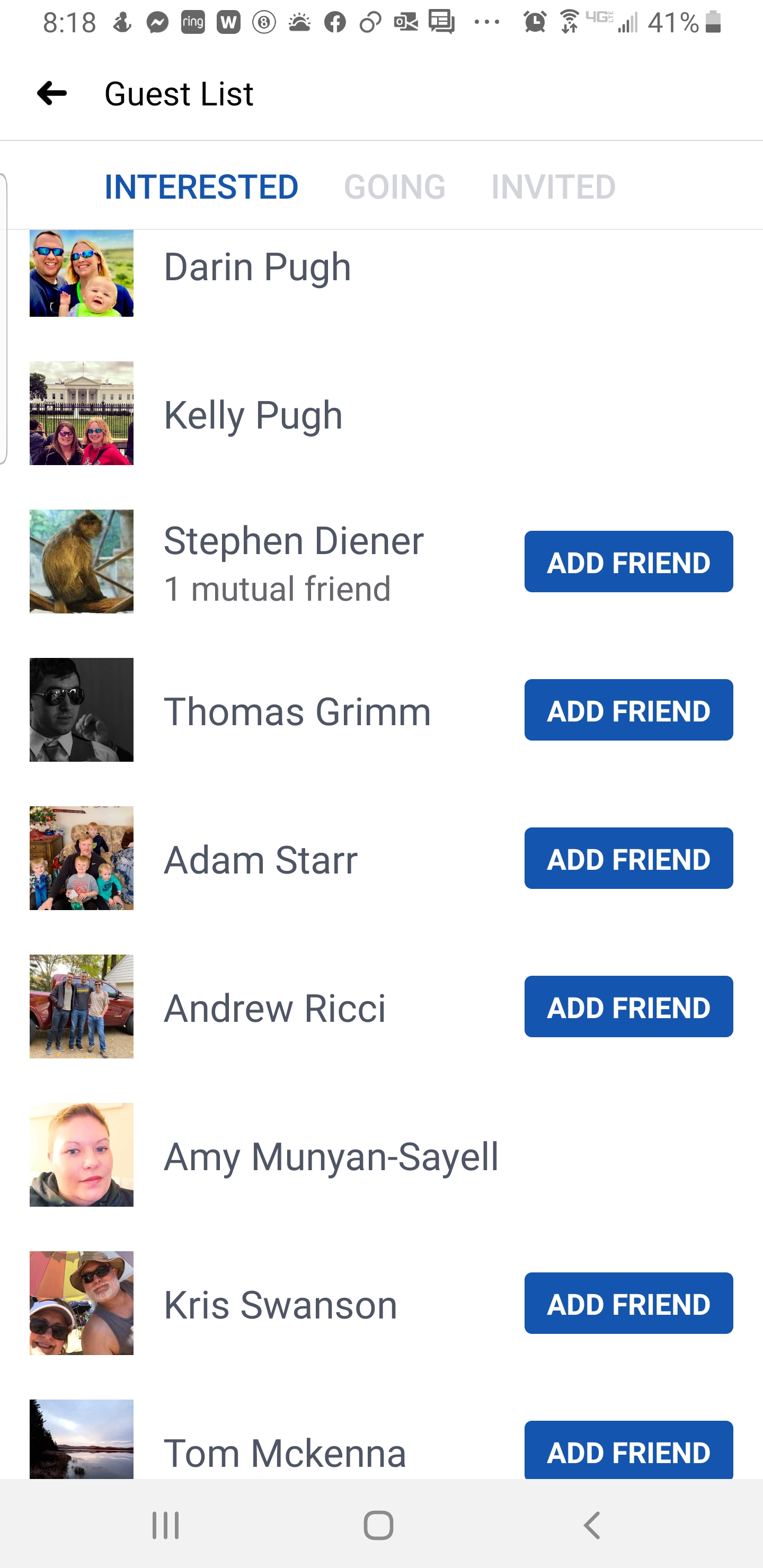Open Amy Munyan-Sayell's profile
Image resolution: width=763 pixels, height=1568 pixels.
(x=331, y=1156)
